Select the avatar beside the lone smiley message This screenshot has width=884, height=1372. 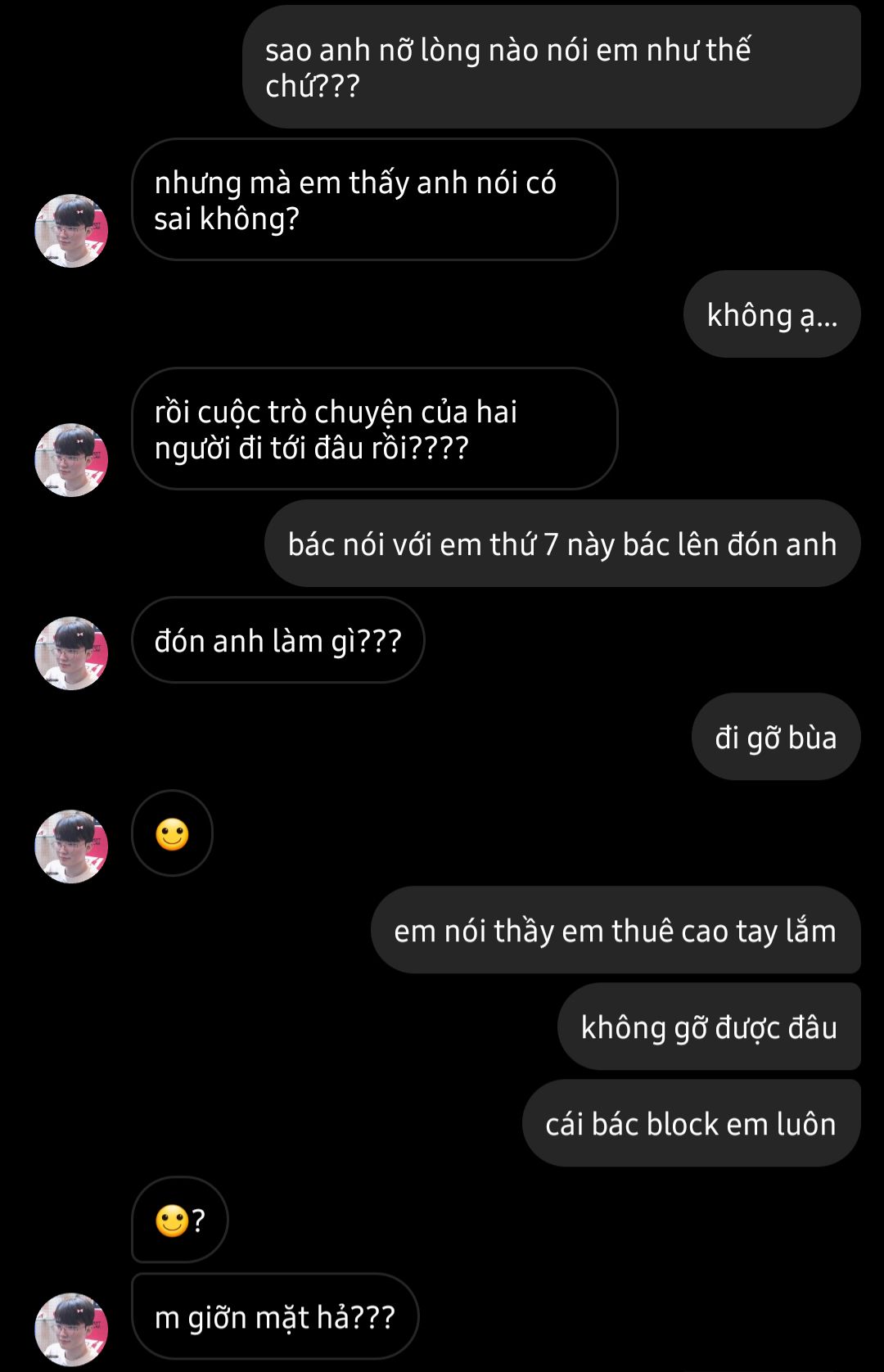point(71,846)
